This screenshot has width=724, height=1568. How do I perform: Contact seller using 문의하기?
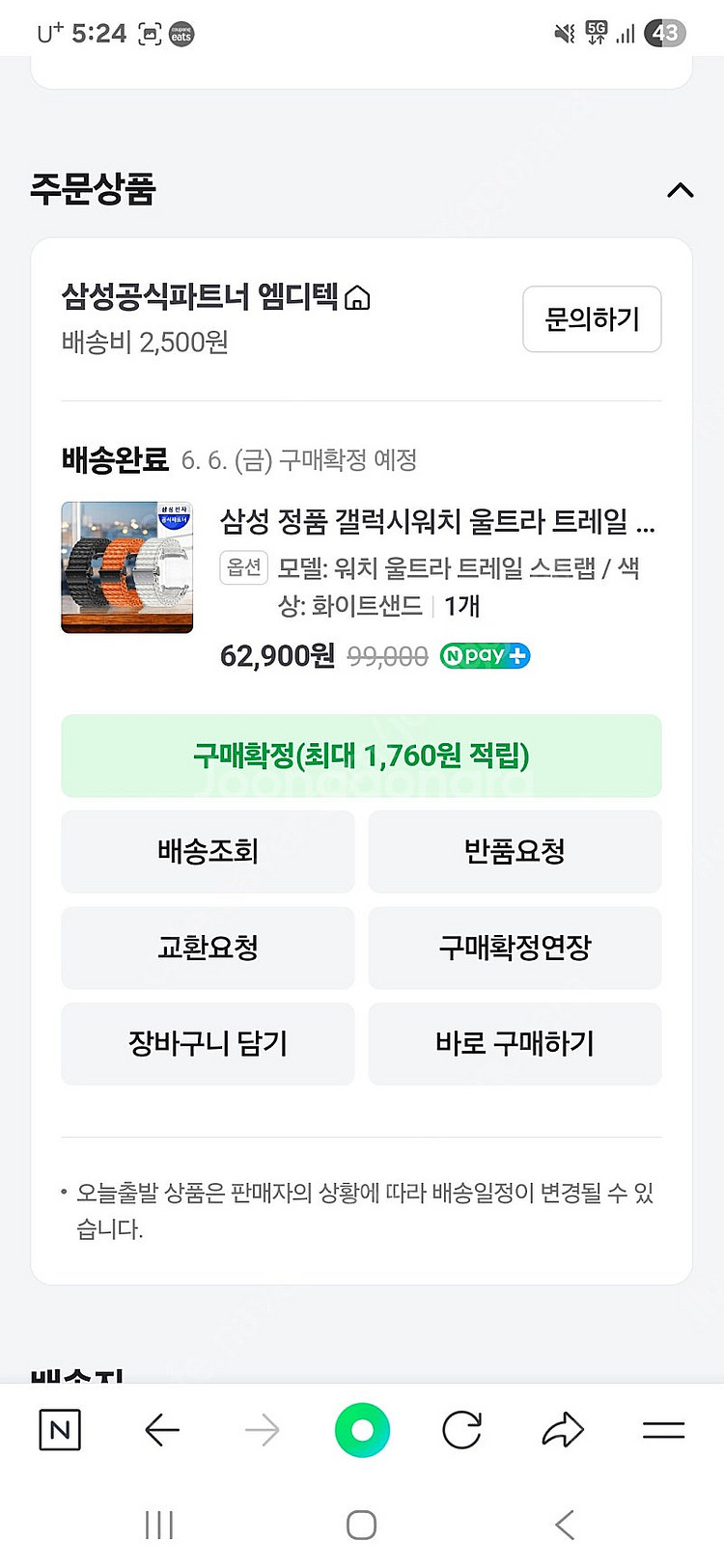point(591,319)
